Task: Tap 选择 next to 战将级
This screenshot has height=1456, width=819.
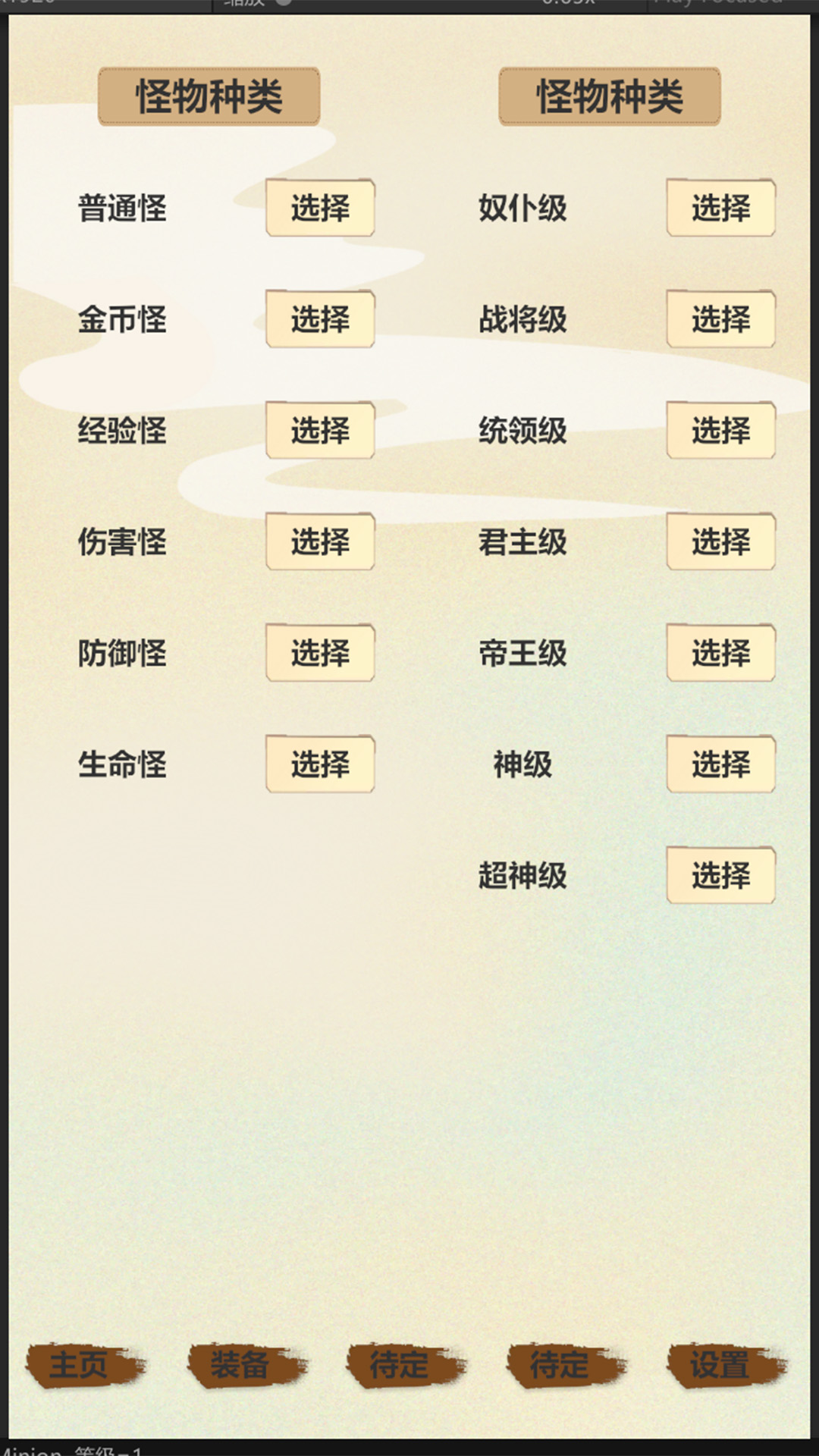Action: click(x=720, y=319)
